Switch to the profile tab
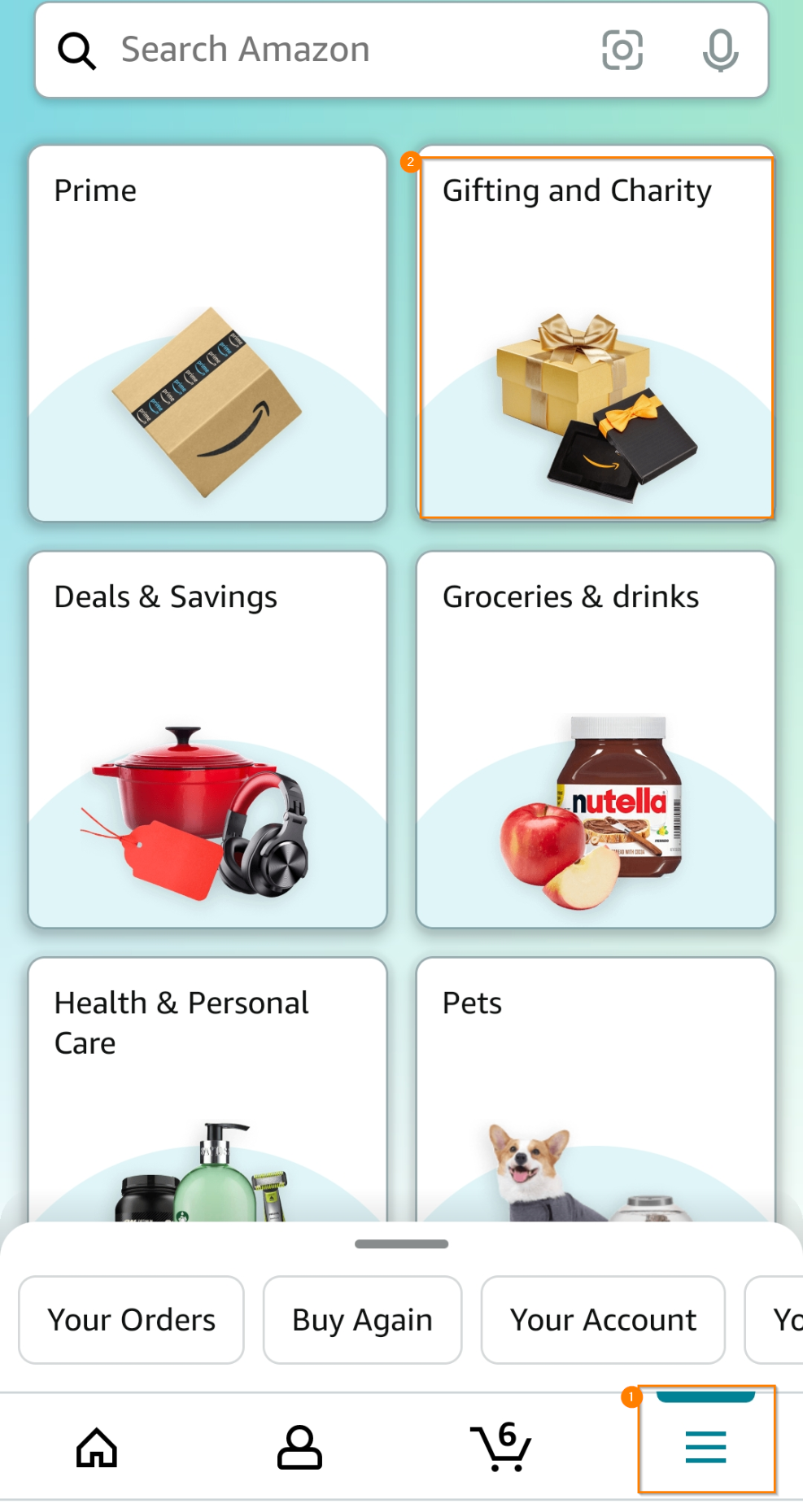This screenshot has height=1512, width=803. click(x=299, y=1449)
